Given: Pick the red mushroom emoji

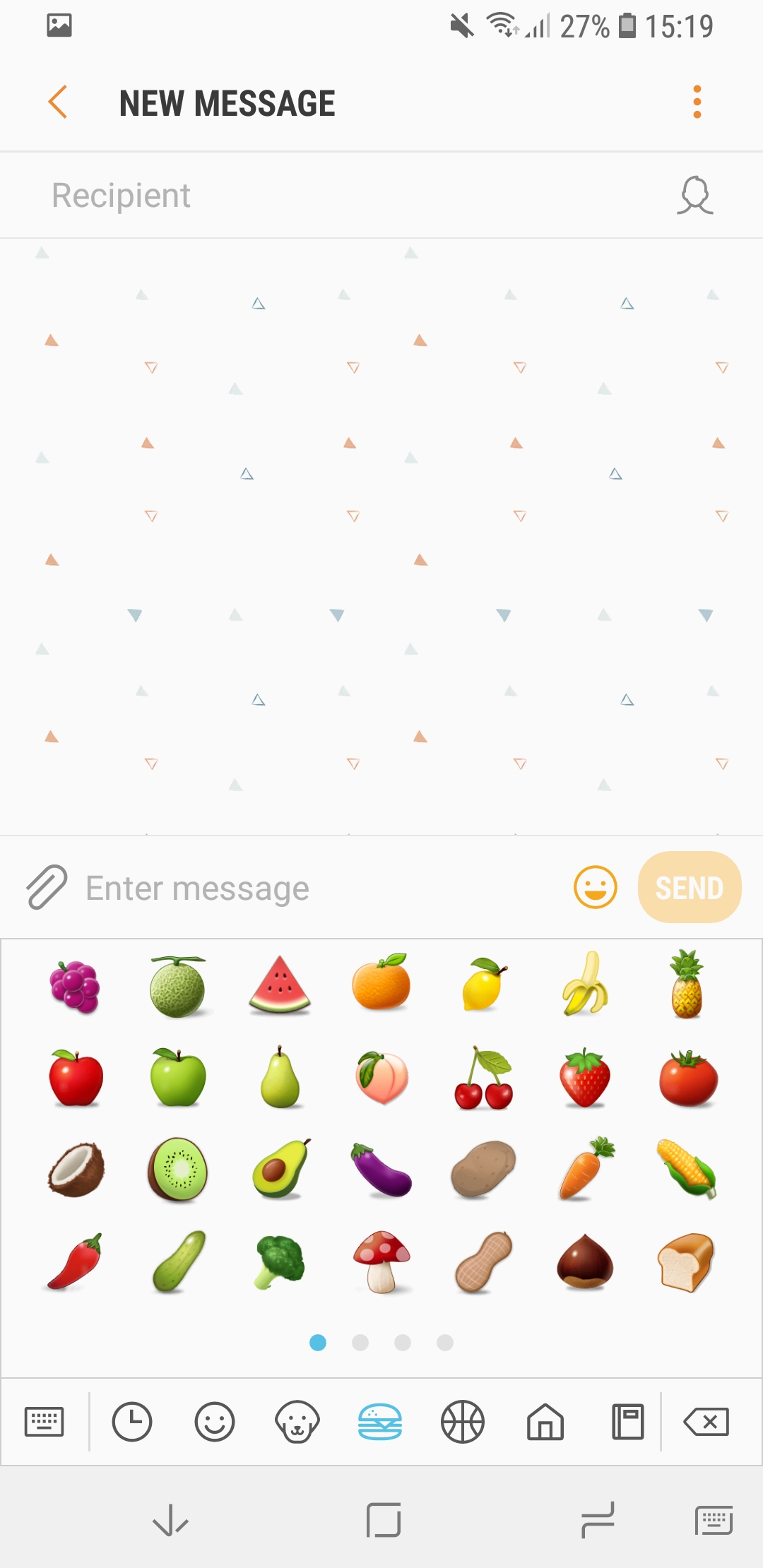Looking at the screenshot, I should click(381, 1261).
